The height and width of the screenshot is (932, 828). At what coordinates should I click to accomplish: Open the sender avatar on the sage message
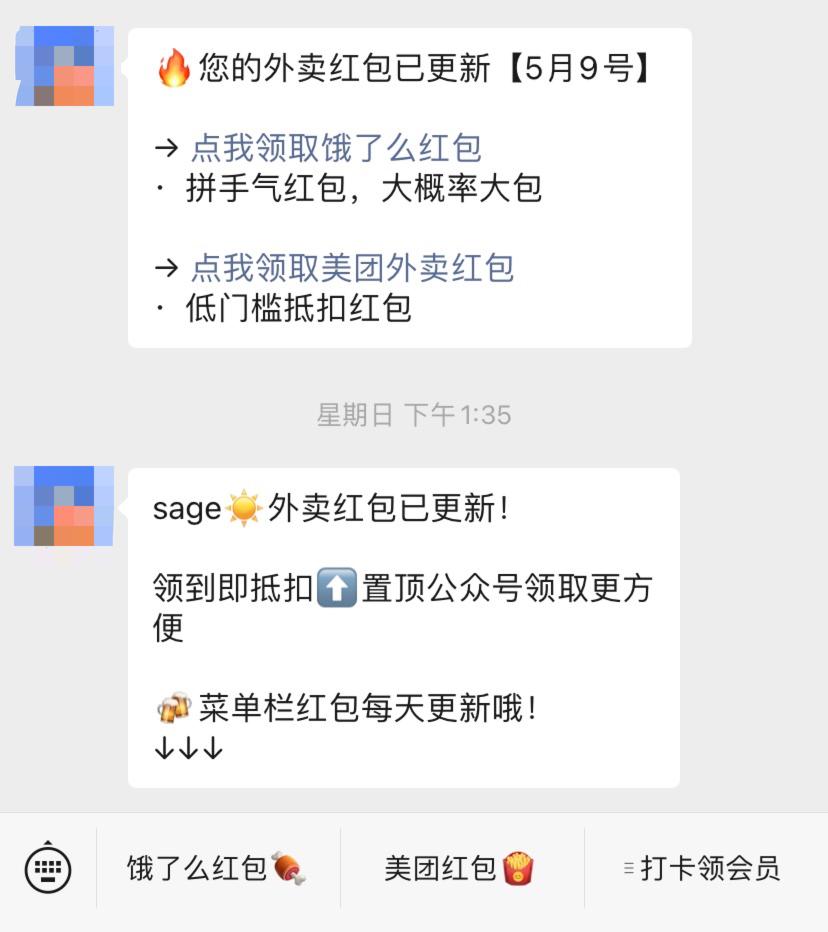point(65,506)
